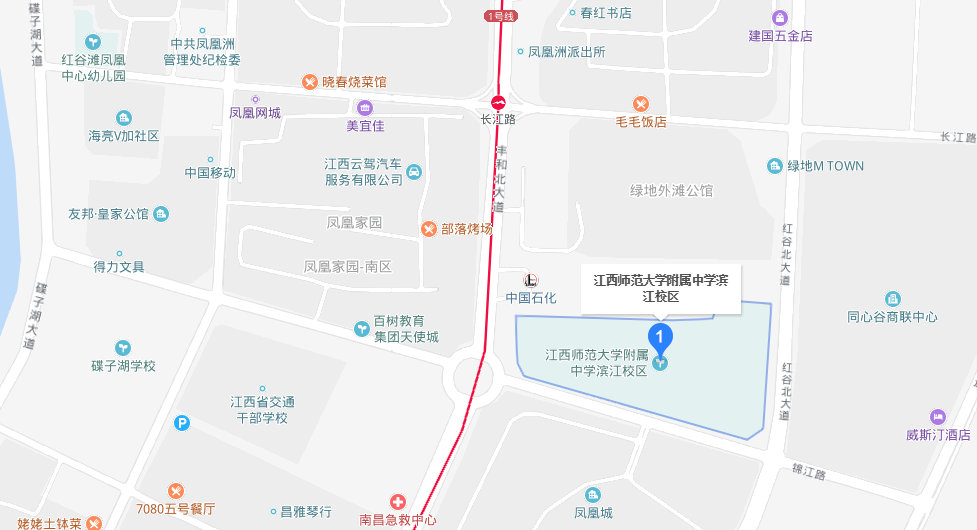Viewport: 977px width, 530px height.
Task: Open the 江西师范大学附属中学滨江校区 info label
Action: click(x=660, y=289)
